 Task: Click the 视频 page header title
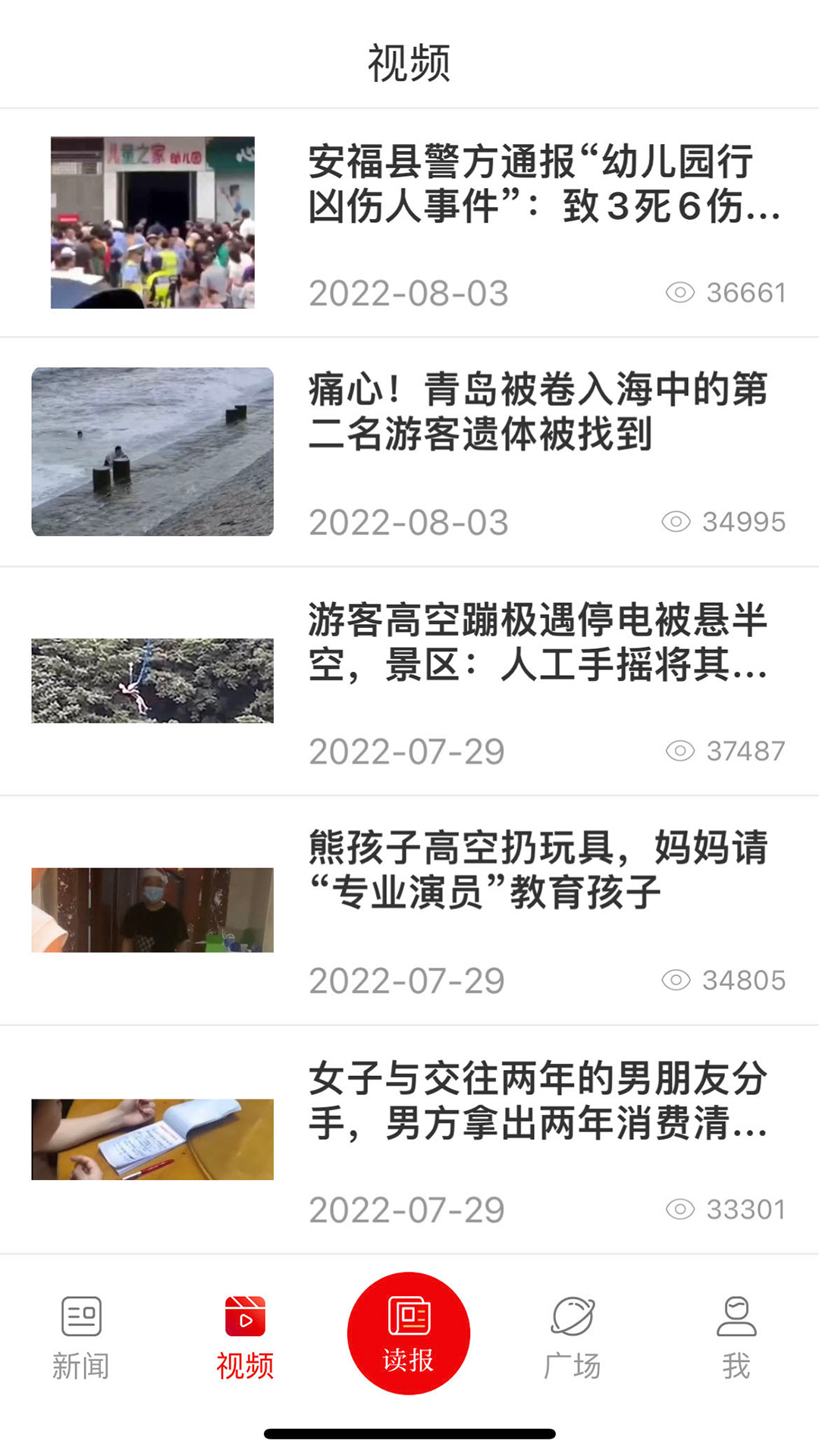pos(409,64)
